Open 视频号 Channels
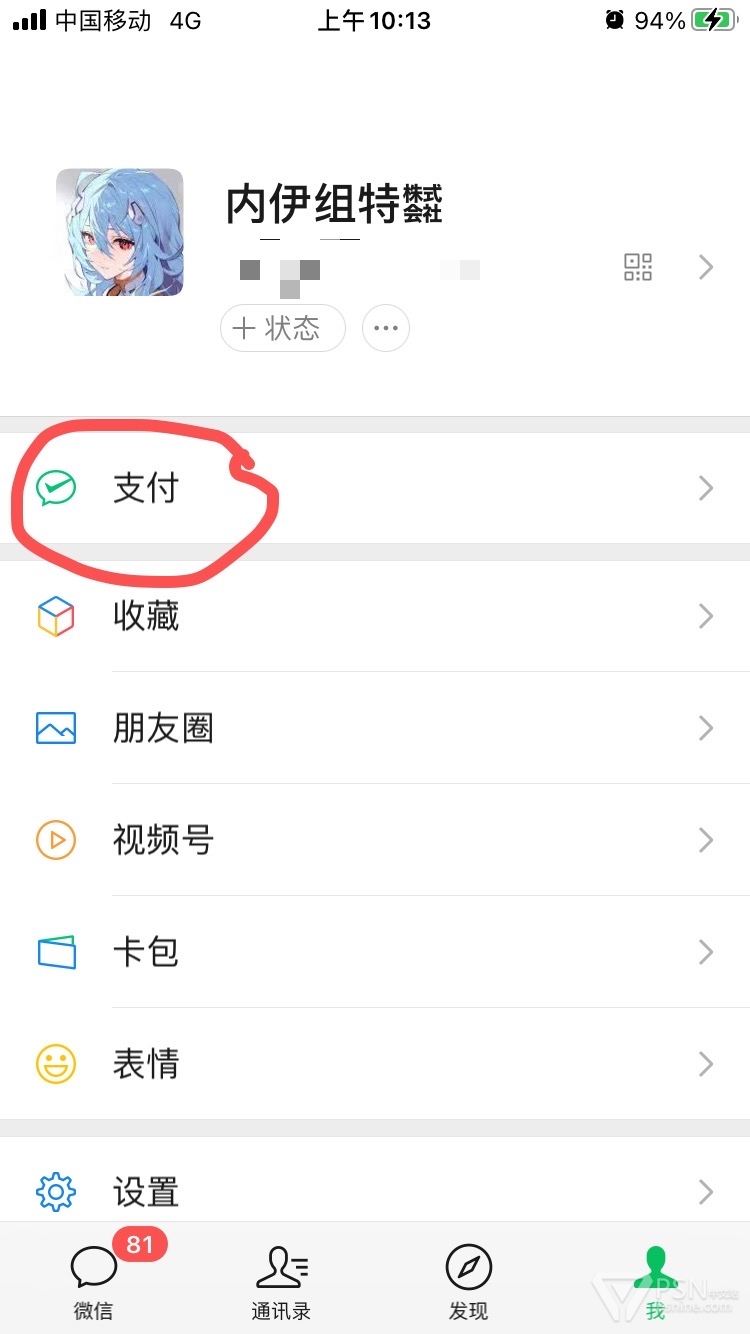This screenshot has width=750, height=1334. point(375,840)
